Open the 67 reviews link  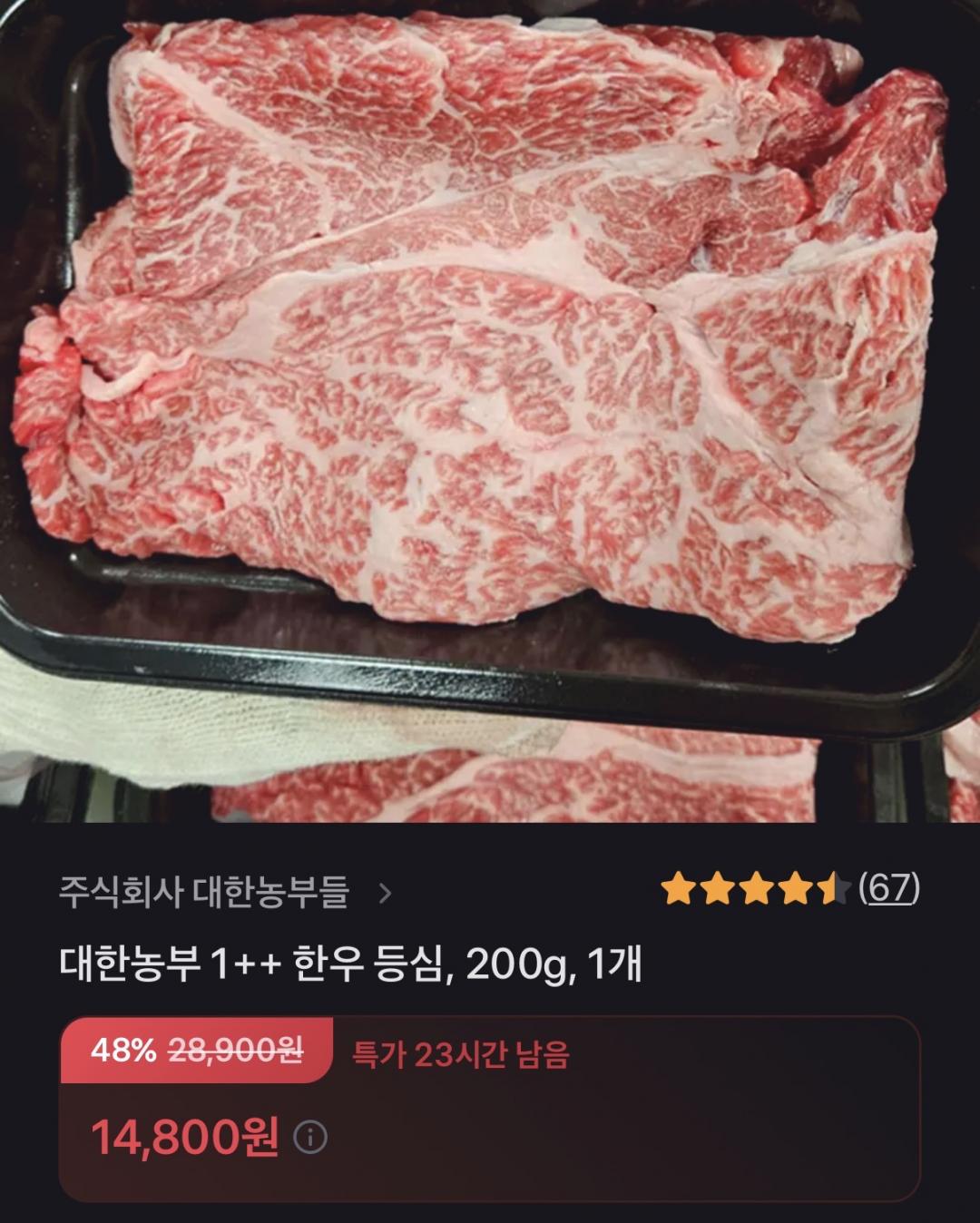(888, 887)
